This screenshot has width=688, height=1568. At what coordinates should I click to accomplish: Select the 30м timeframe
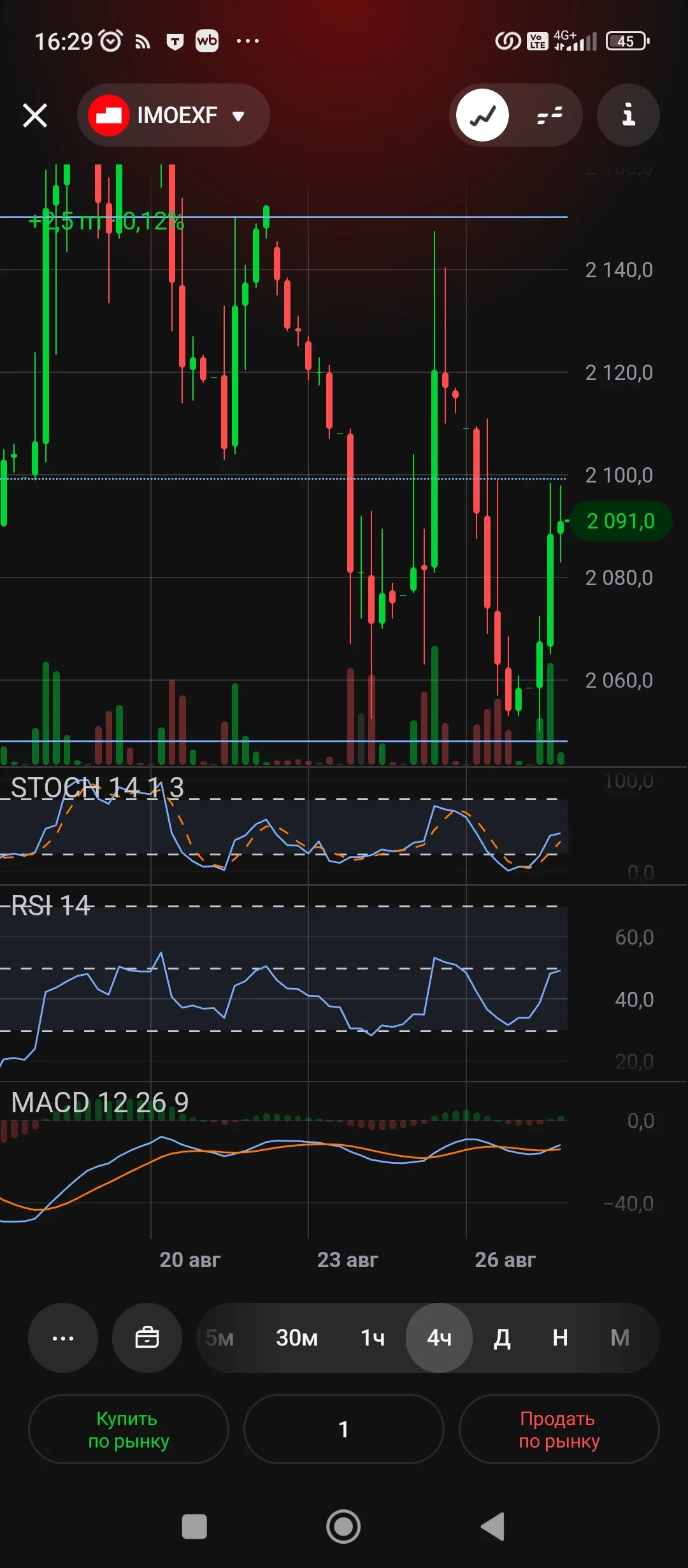click(x=297, y=1338)
